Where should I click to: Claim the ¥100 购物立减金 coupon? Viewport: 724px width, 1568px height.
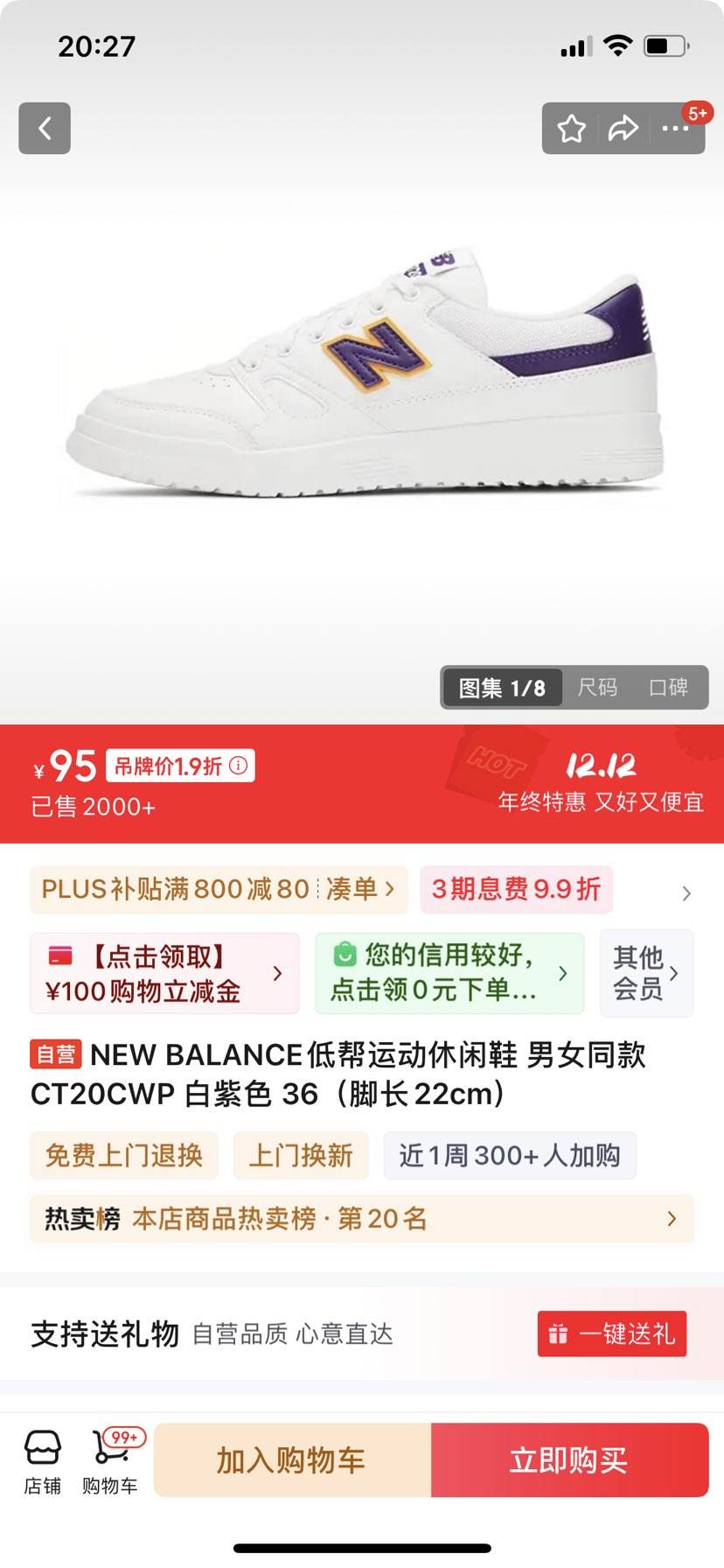(164, 973)
